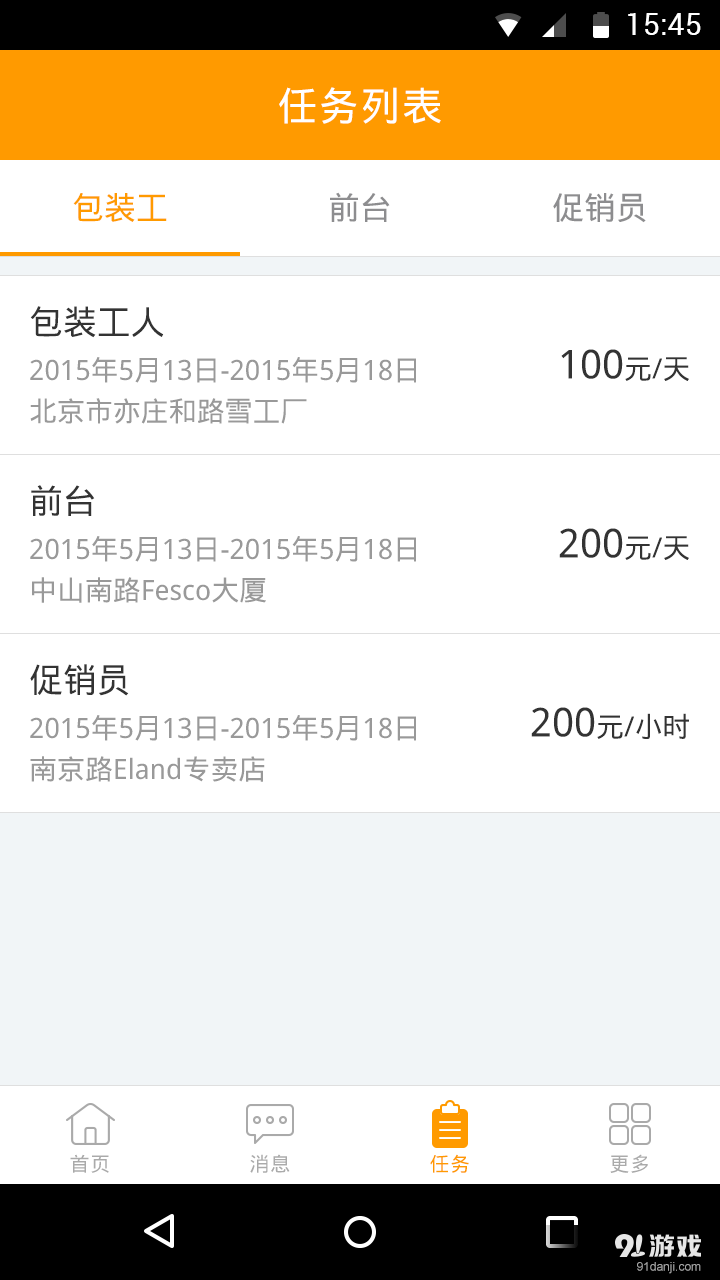
Task: Switch to the 包装工 tab
Action: 122,209
